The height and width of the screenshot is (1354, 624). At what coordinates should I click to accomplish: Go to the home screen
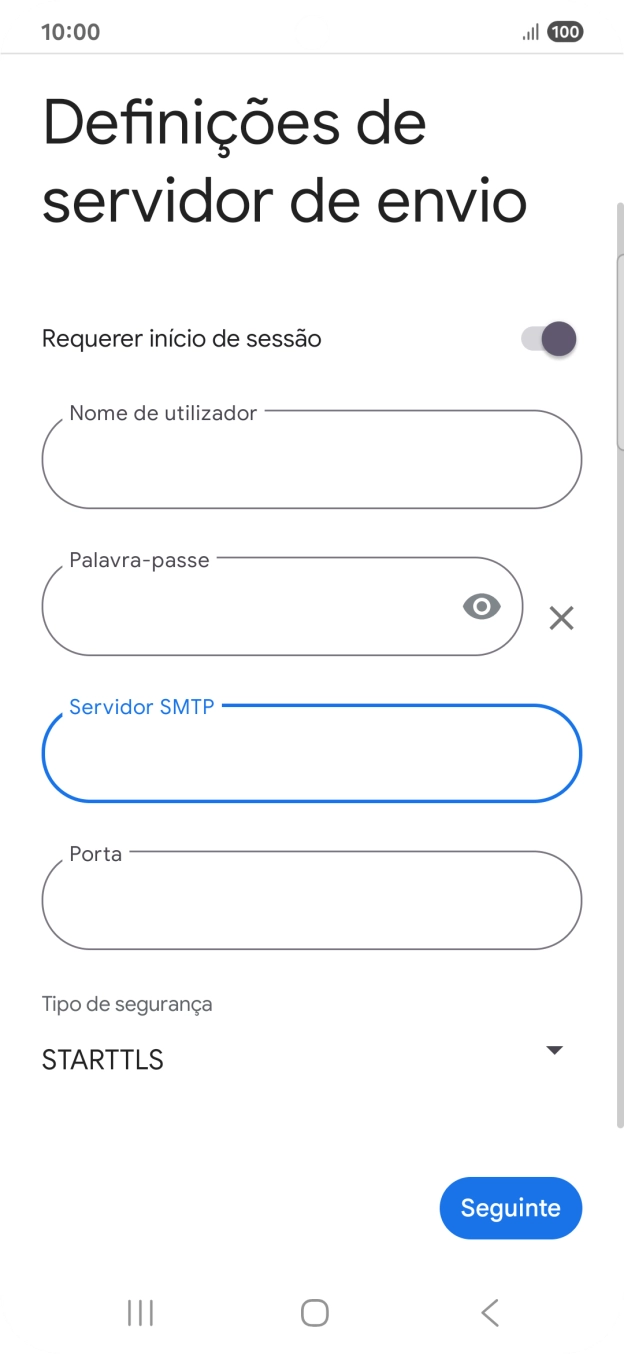[314, 1313]
